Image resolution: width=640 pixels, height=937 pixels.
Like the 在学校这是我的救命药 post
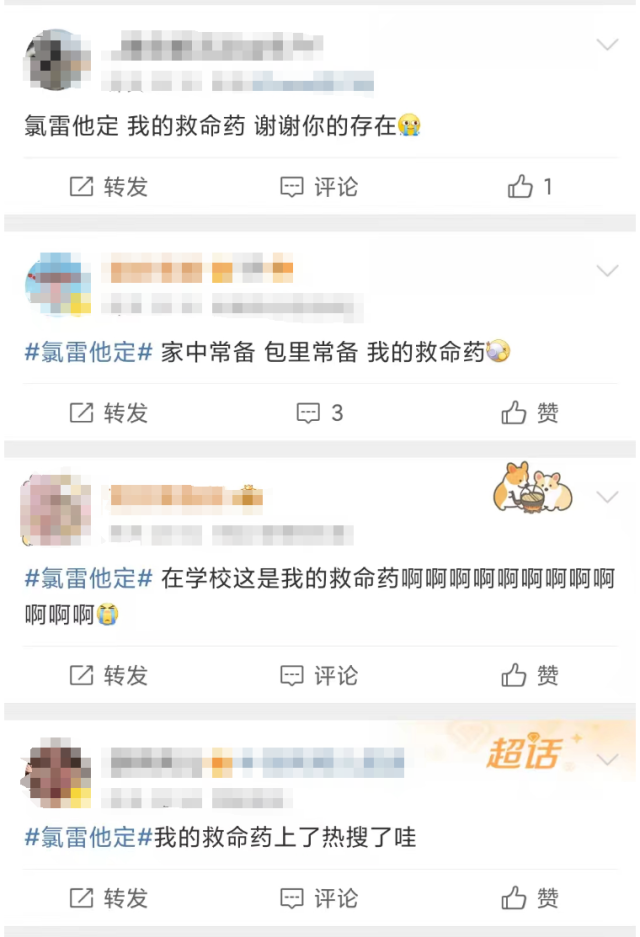click(x=530, y=676)
